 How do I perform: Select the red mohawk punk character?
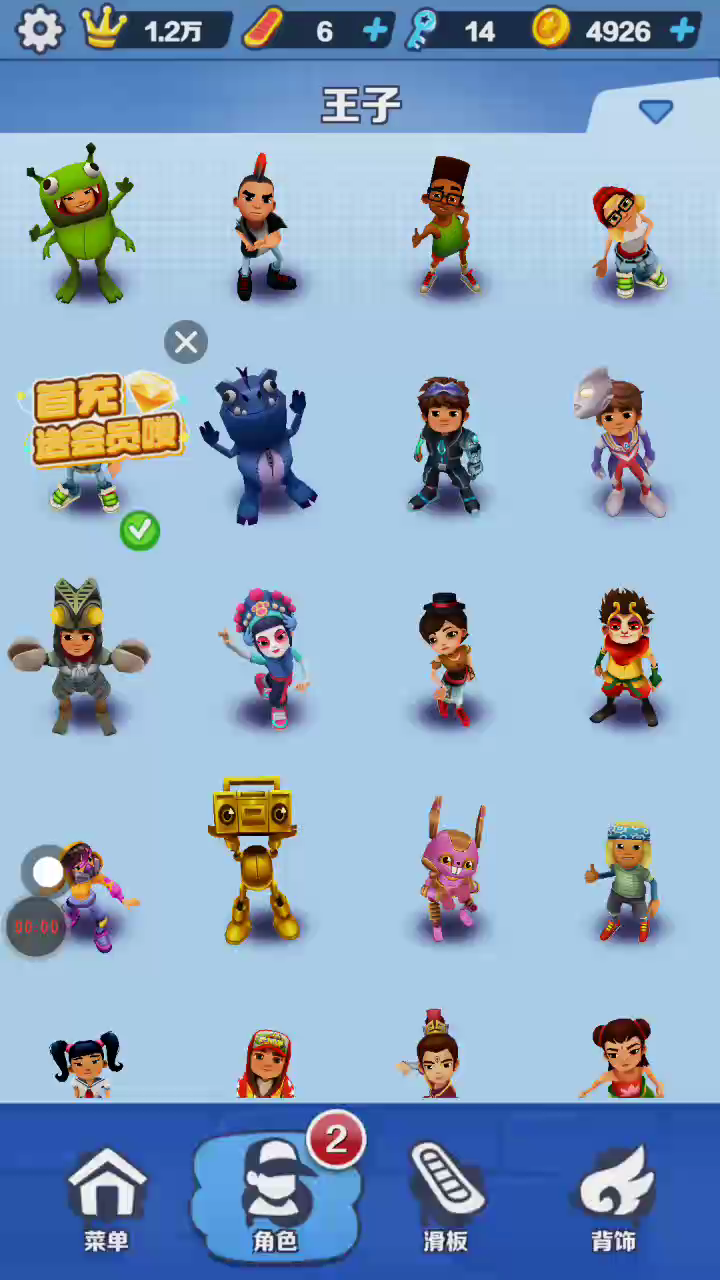tap(263, 227)
